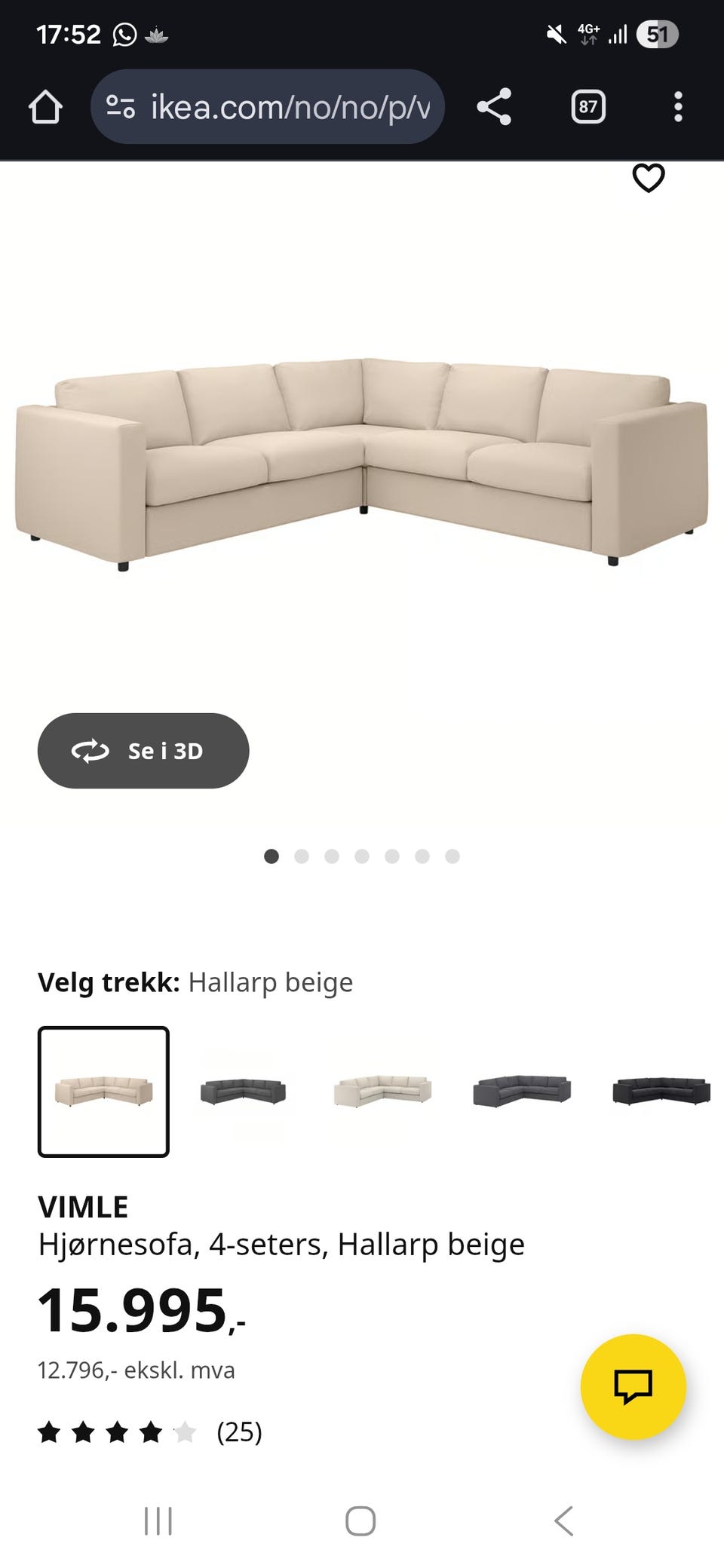Select the first carousel dot
Screen dimensions: 724x1568
coord(271,856)
